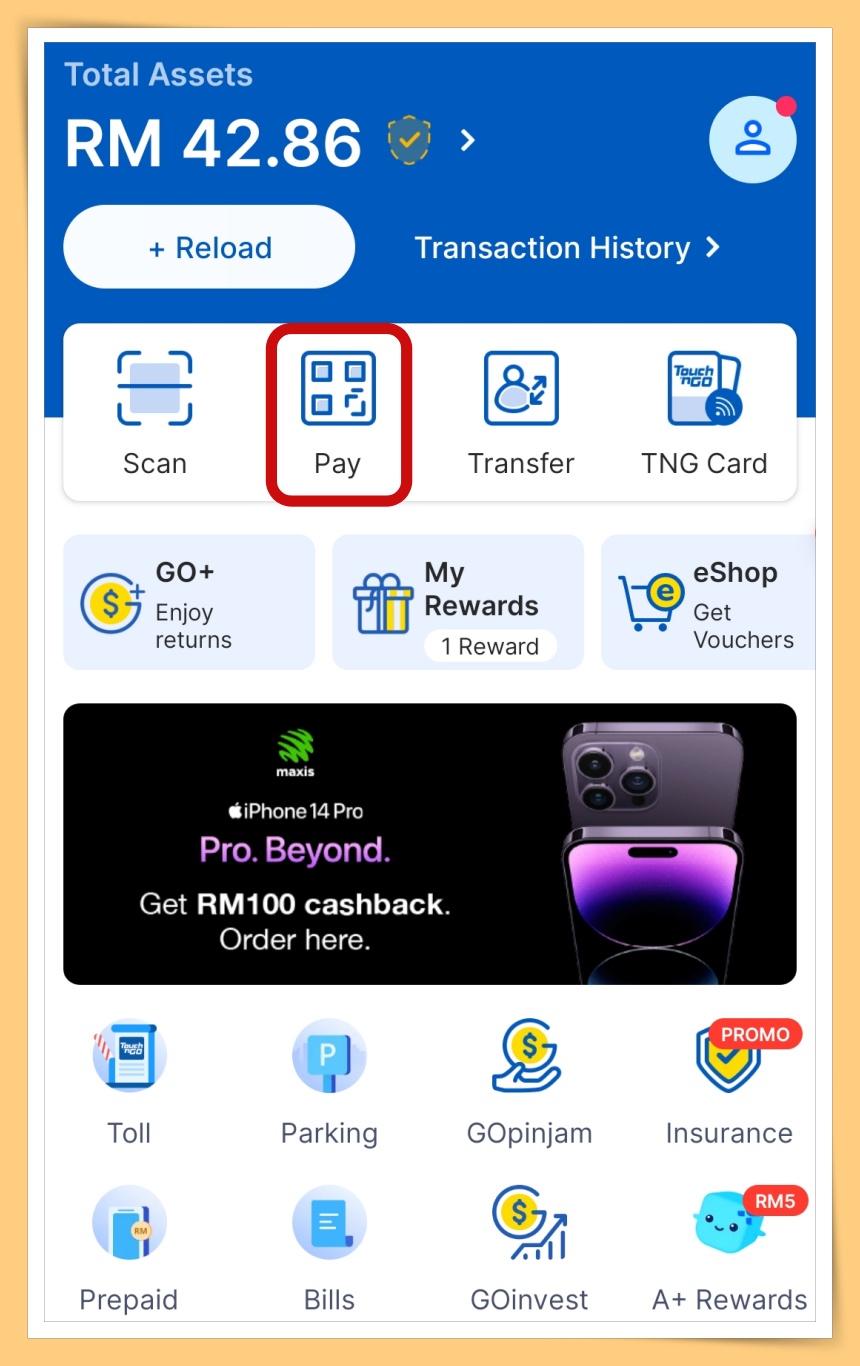Open GO+ Enjoy returns card
Image resolution: width=860 pixels, height=1366 pixels.
189,602
